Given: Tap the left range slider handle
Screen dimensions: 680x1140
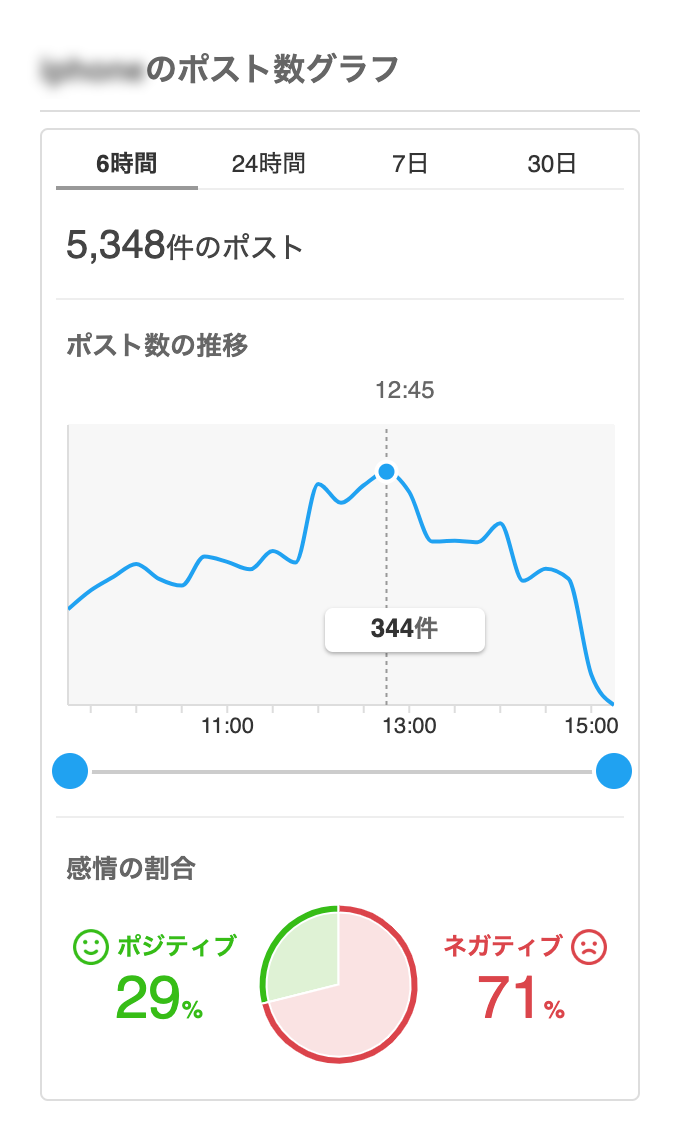Looking at the screenshot, I should point(70,772).
